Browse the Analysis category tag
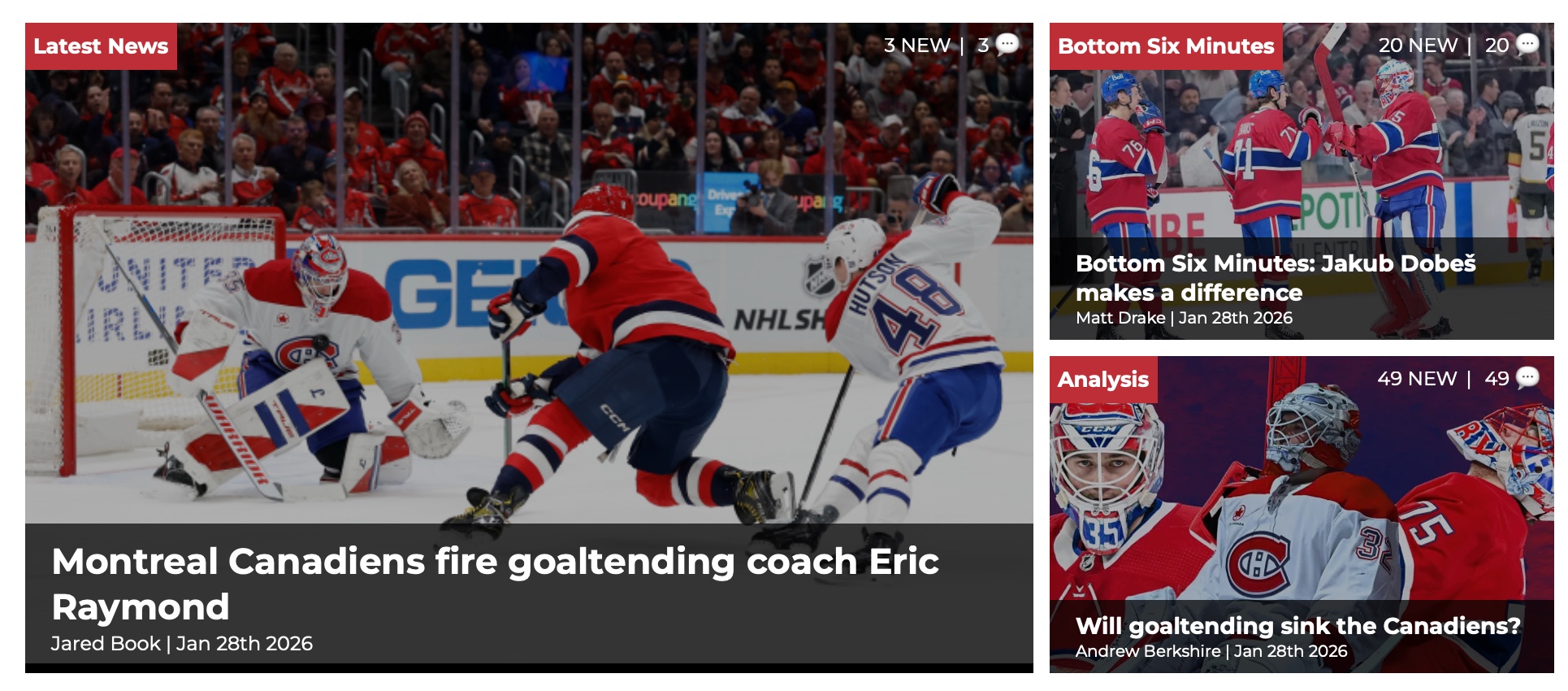The width and height of the screenshot is (1568, 691). tap(1102, 380)
